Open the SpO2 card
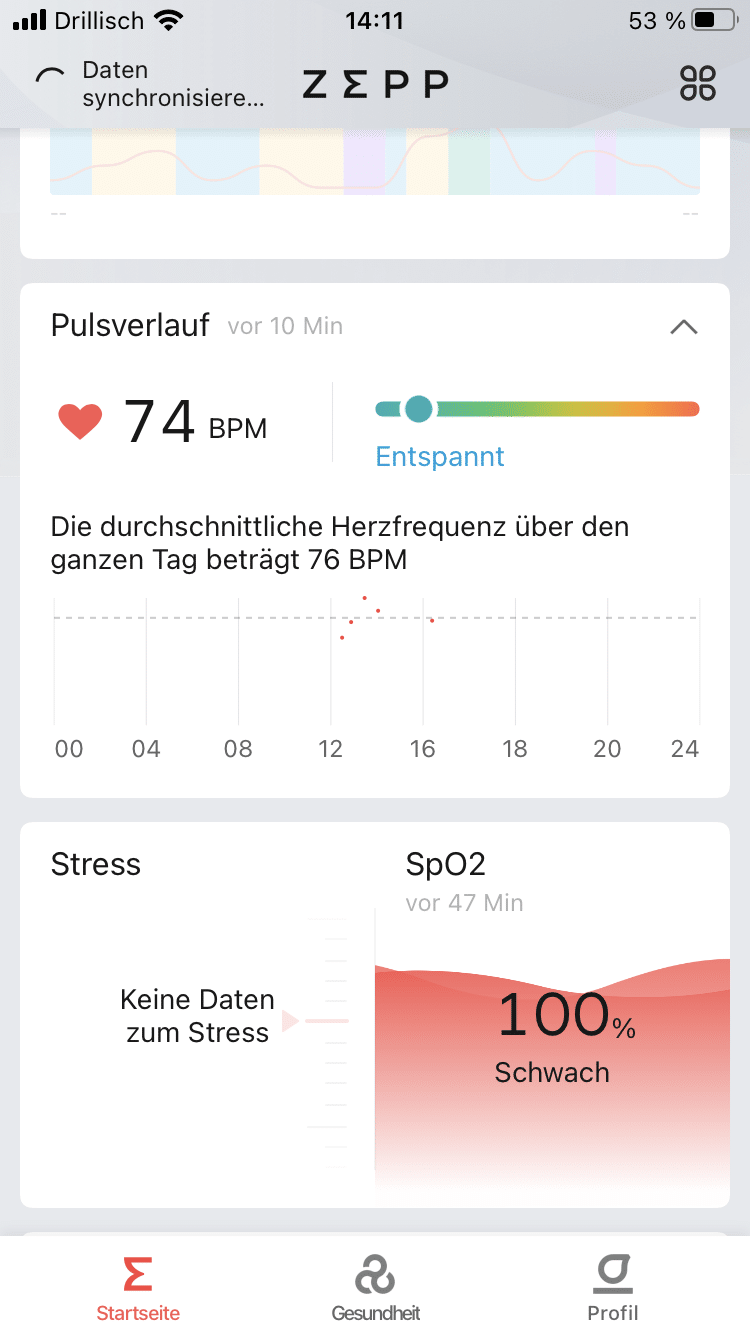The height and width of the screenshot is (1334, 750). [552, 1015]
